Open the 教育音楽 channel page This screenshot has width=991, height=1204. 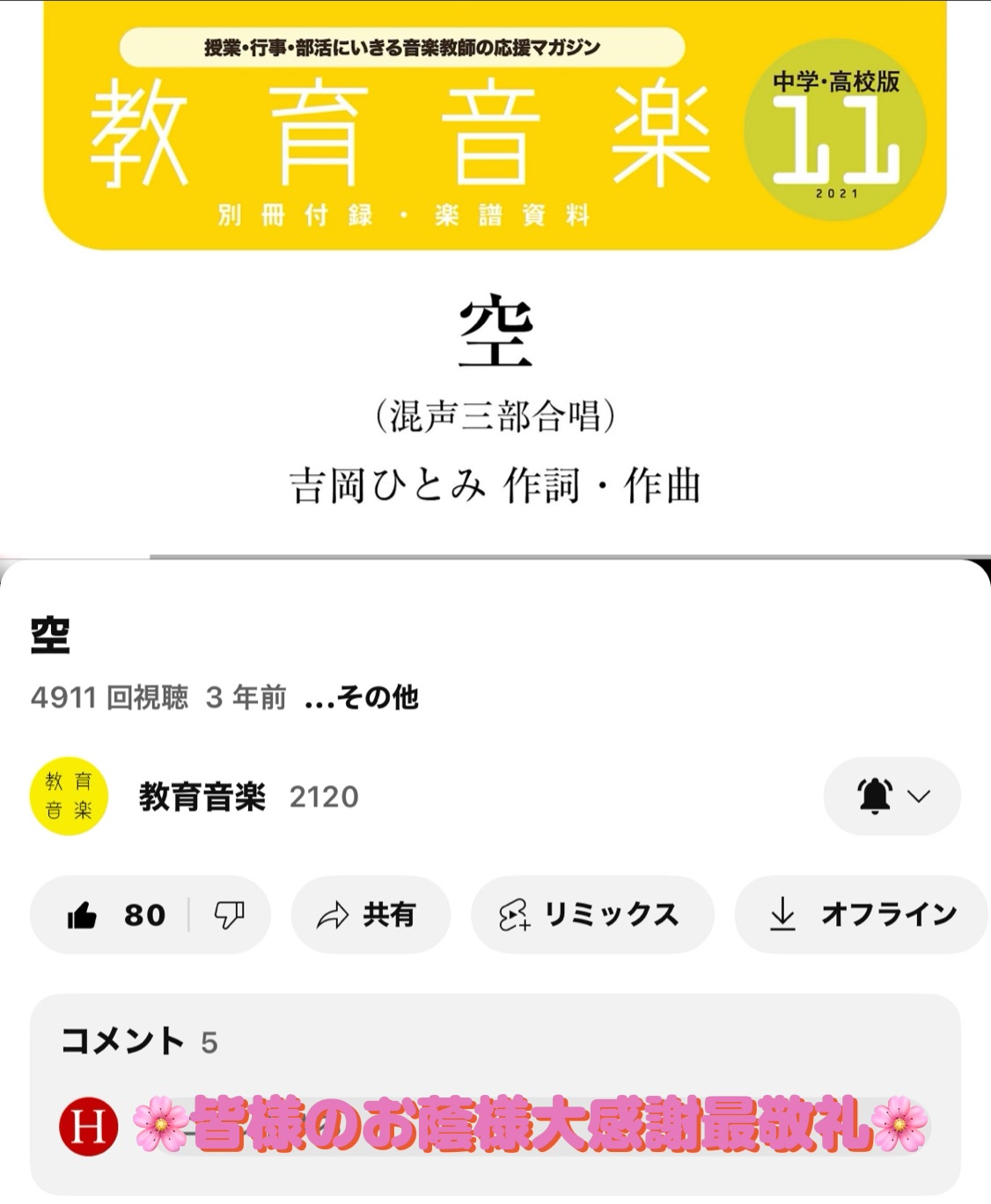pyautogui.click(x=202, y=797)
